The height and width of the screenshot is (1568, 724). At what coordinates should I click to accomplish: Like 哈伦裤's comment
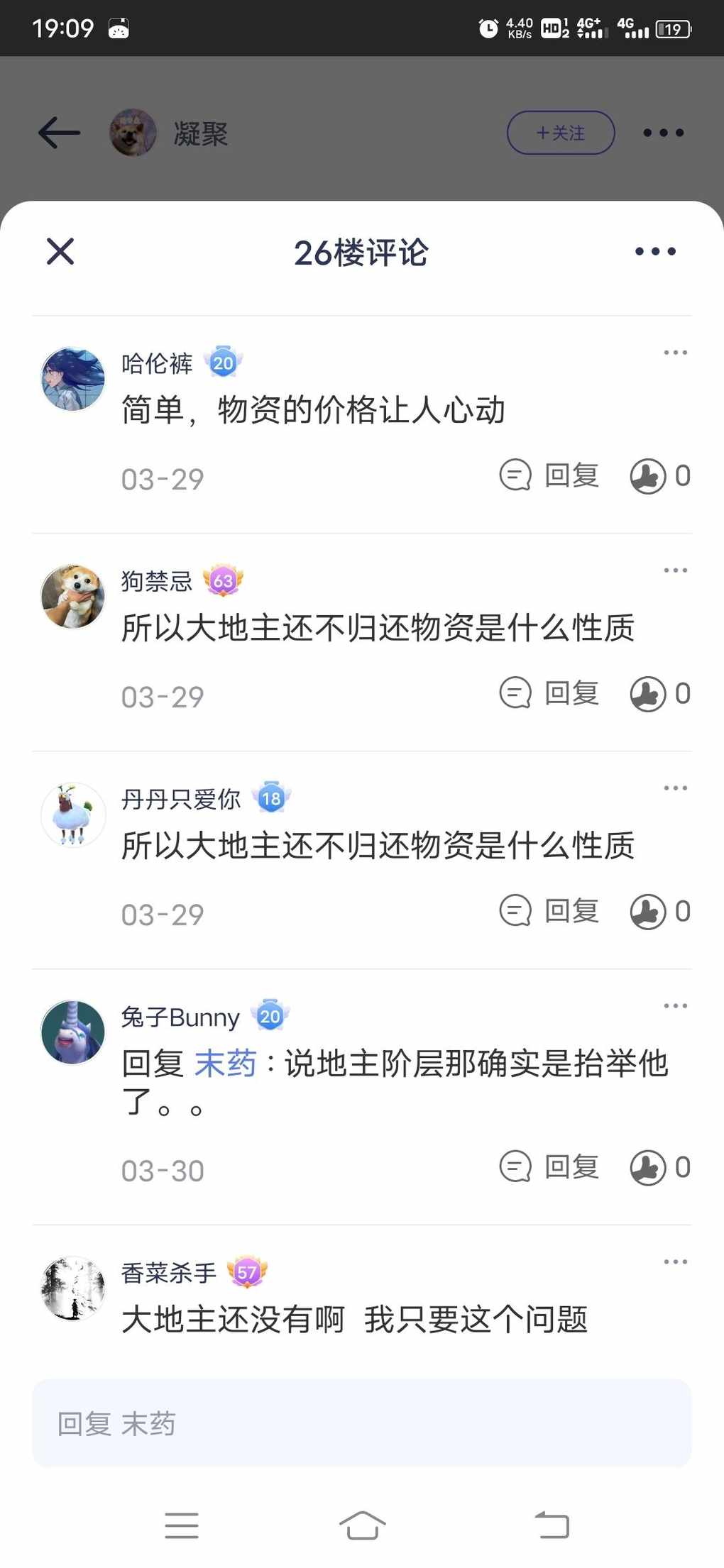(x=648, y=476)
